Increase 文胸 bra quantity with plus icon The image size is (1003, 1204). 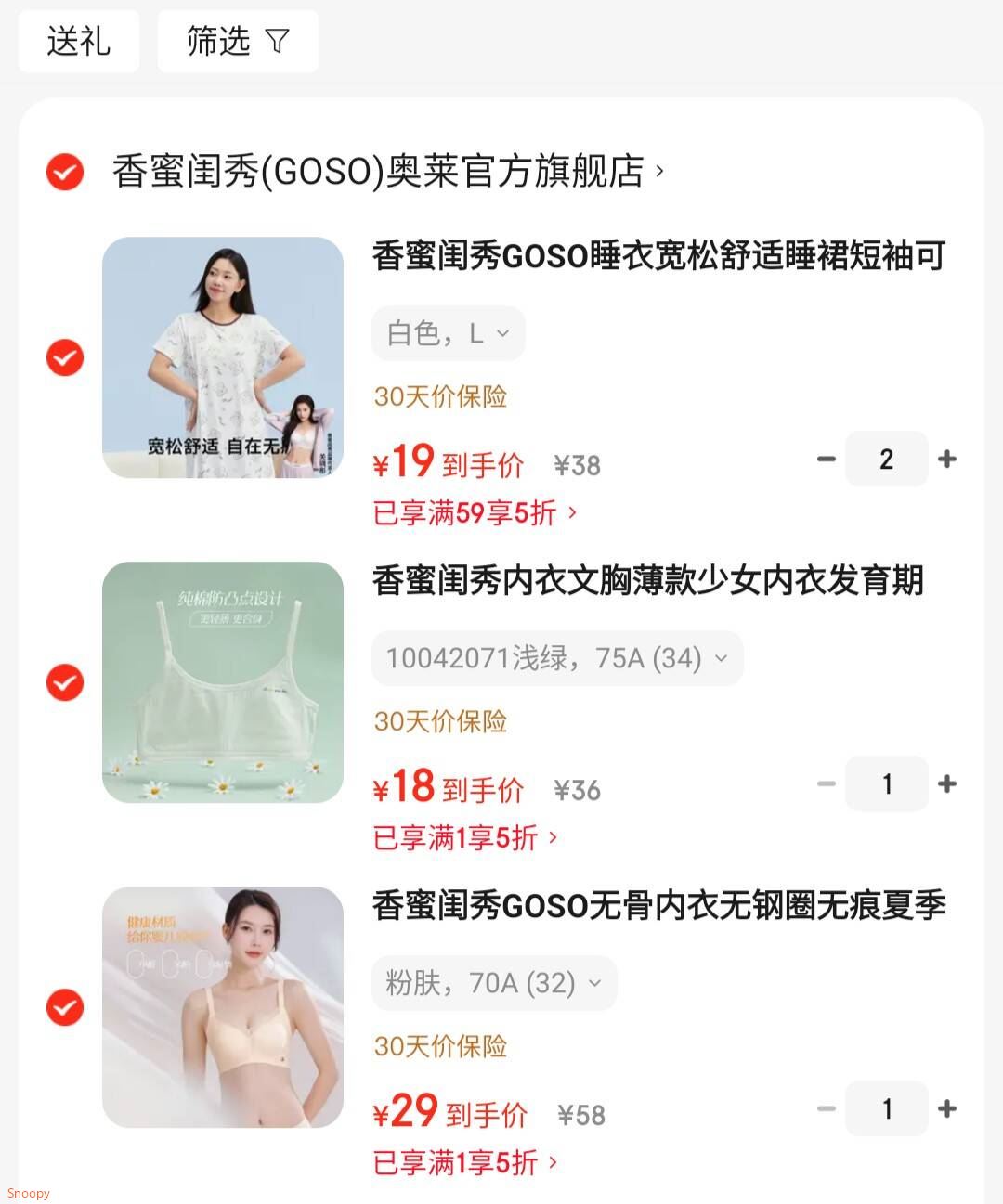(x=947, y=783)
